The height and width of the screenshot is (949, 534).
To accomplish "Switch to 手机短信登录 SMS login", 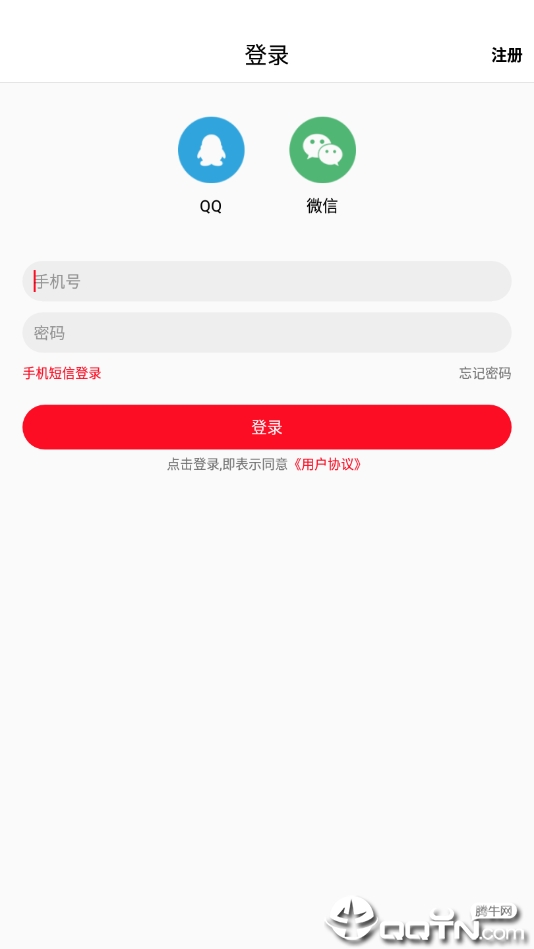I will [62, 373].
